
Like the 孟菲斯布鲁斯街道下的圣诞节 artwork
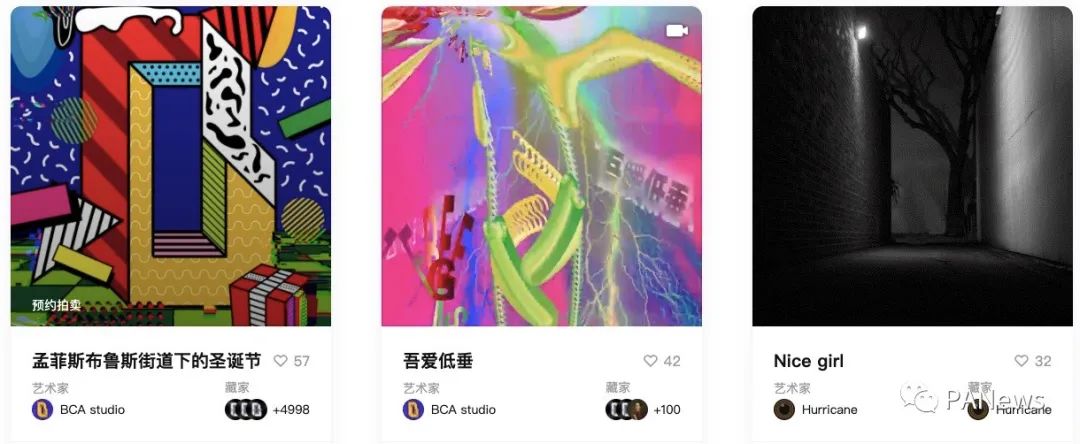pos(281,361)
